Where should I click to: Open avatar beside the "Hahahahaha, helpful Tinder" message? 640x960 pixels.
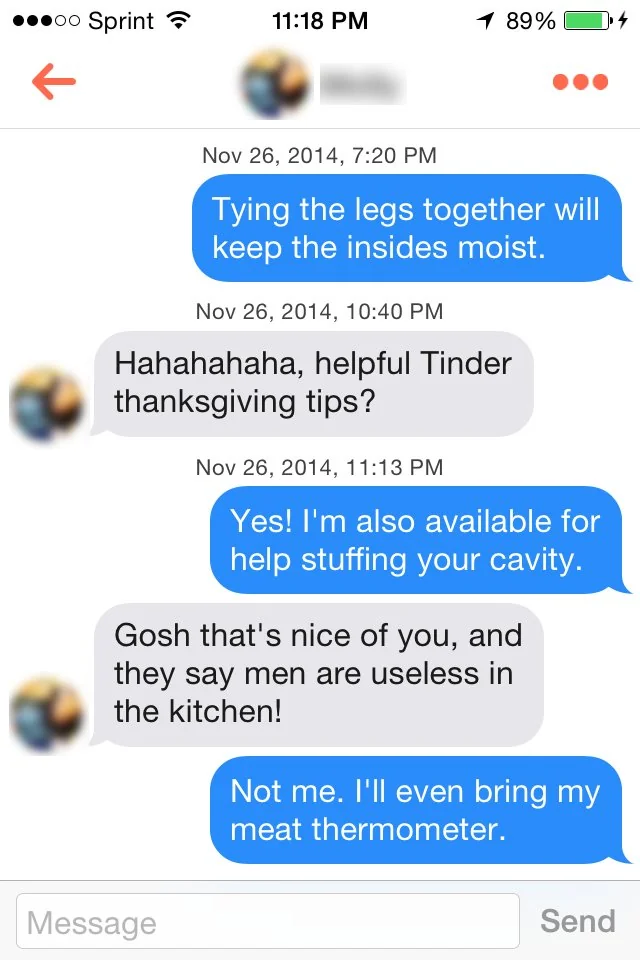(48, 403)
